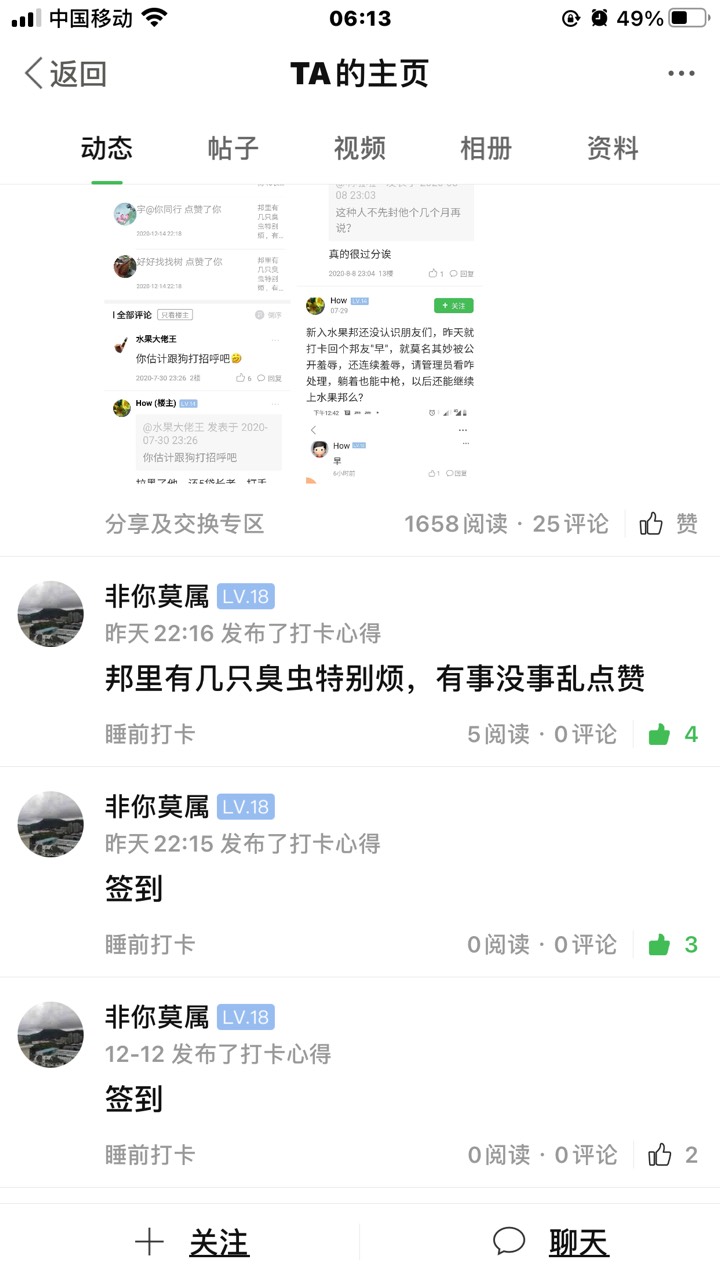Switch to the 视频 tab
720x1280 pixels.
click(359, 149)
